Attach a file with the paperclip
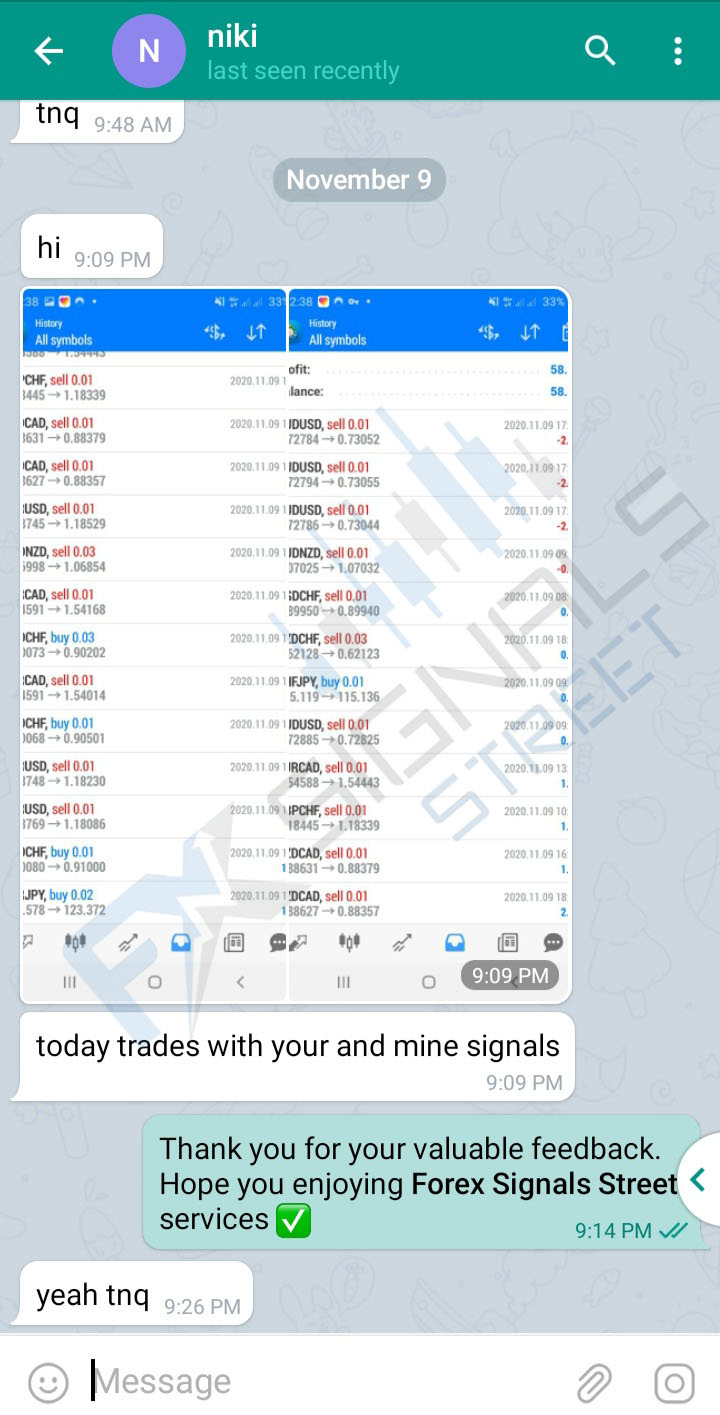The width and height of the screenshot is (720, 1415). pos(594,1382)
